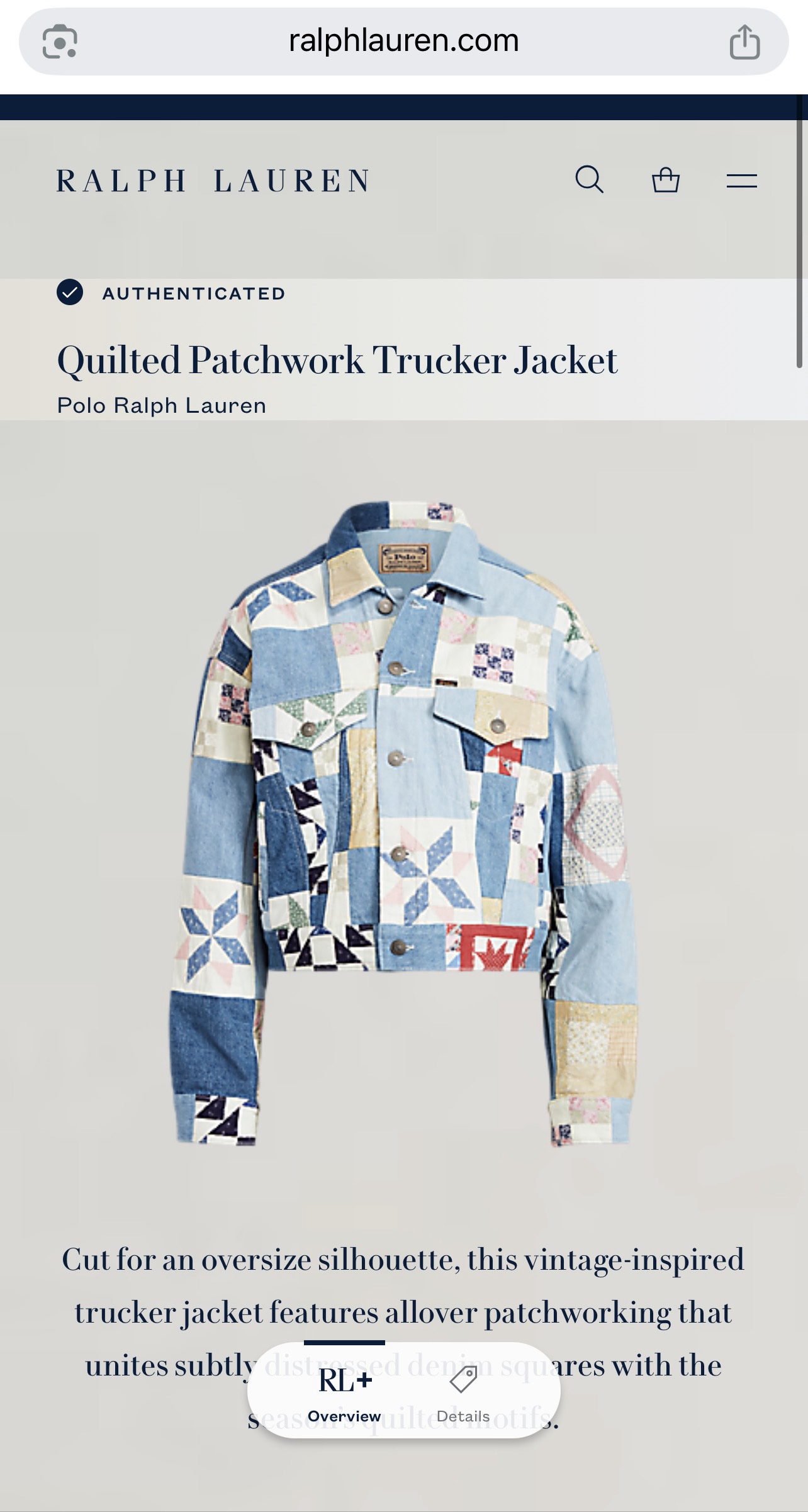Open the site search magnifier
This screenshot has height=1512, width=808.
click(x=589, y=181)
